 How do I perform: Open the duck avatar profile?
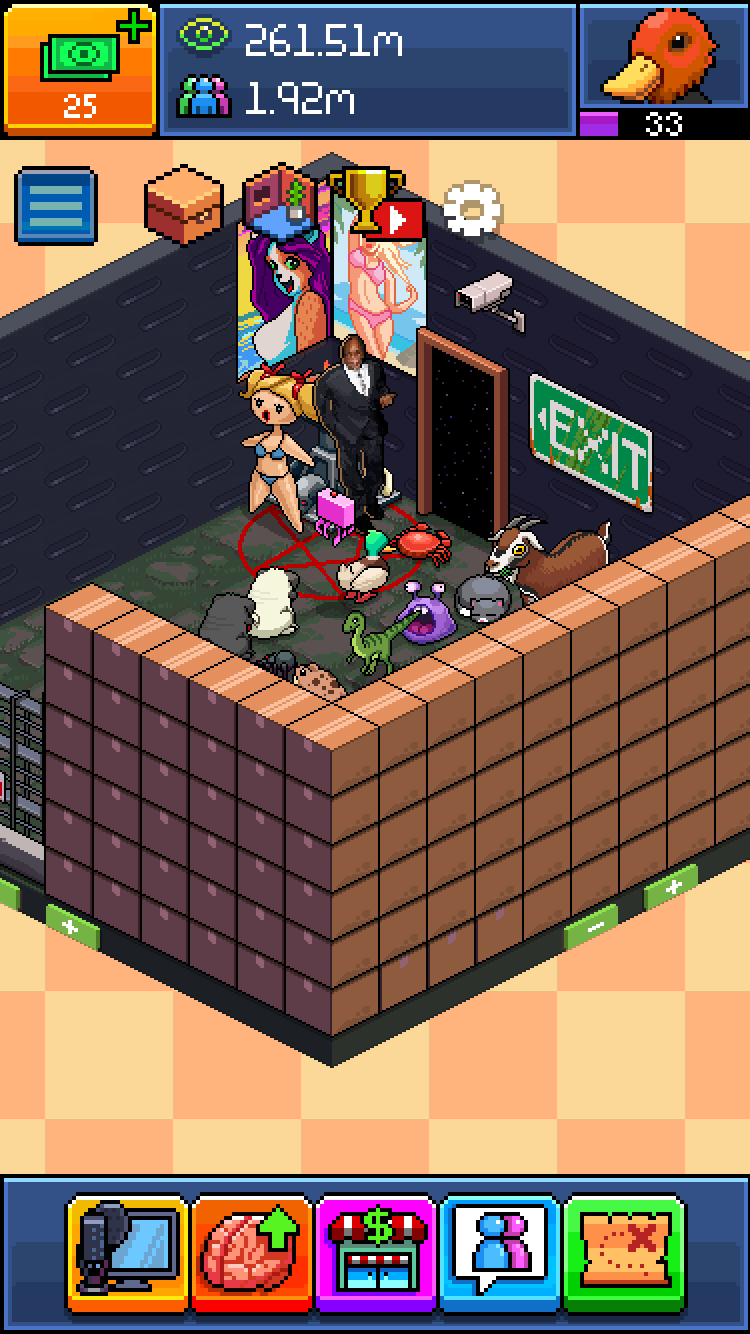coord(664,60)
